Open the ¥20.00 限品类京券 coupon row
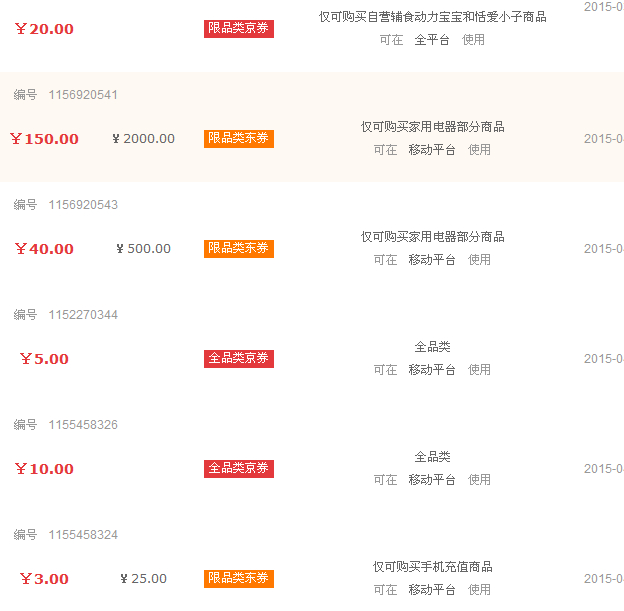This screenshot has height=611, width=624. [x=312, y=36]
